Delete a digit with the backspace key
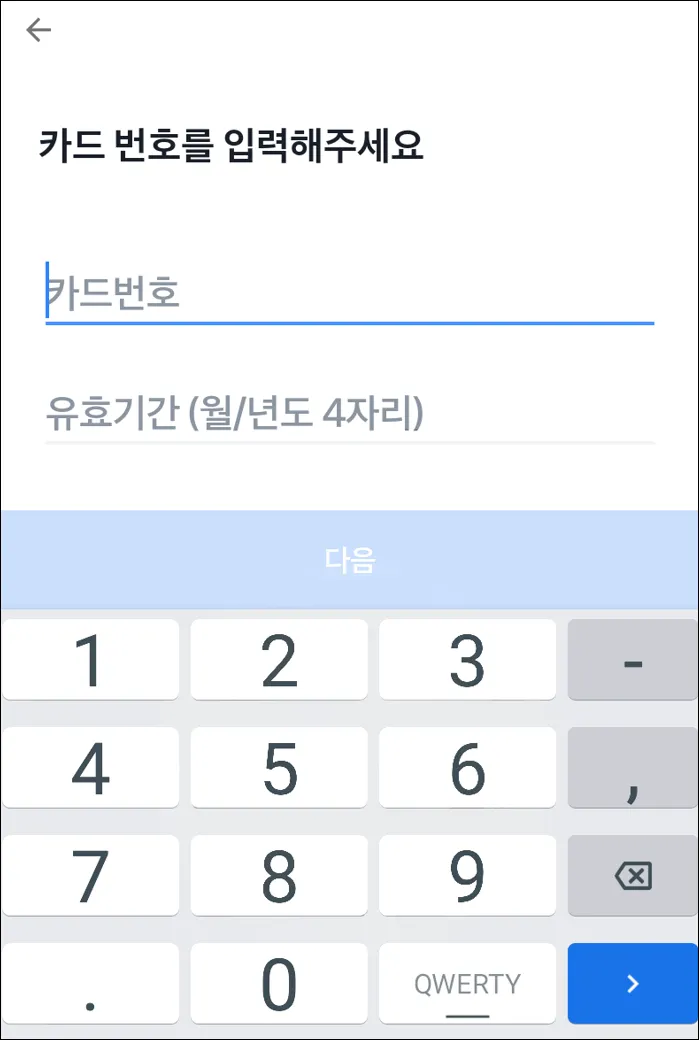This screenshot has height=1040, width=699. tap(632, 877)
